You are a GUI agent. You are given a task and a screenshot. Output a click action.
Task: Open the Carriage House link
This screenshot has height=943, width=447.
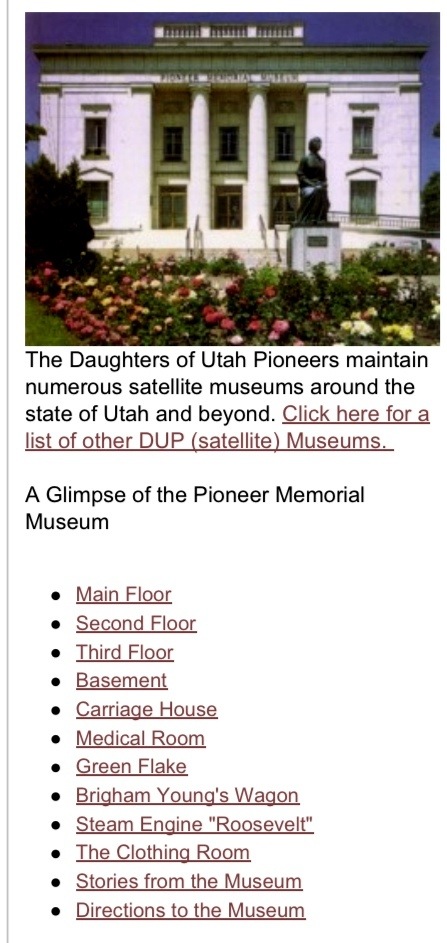coord(146,709)
